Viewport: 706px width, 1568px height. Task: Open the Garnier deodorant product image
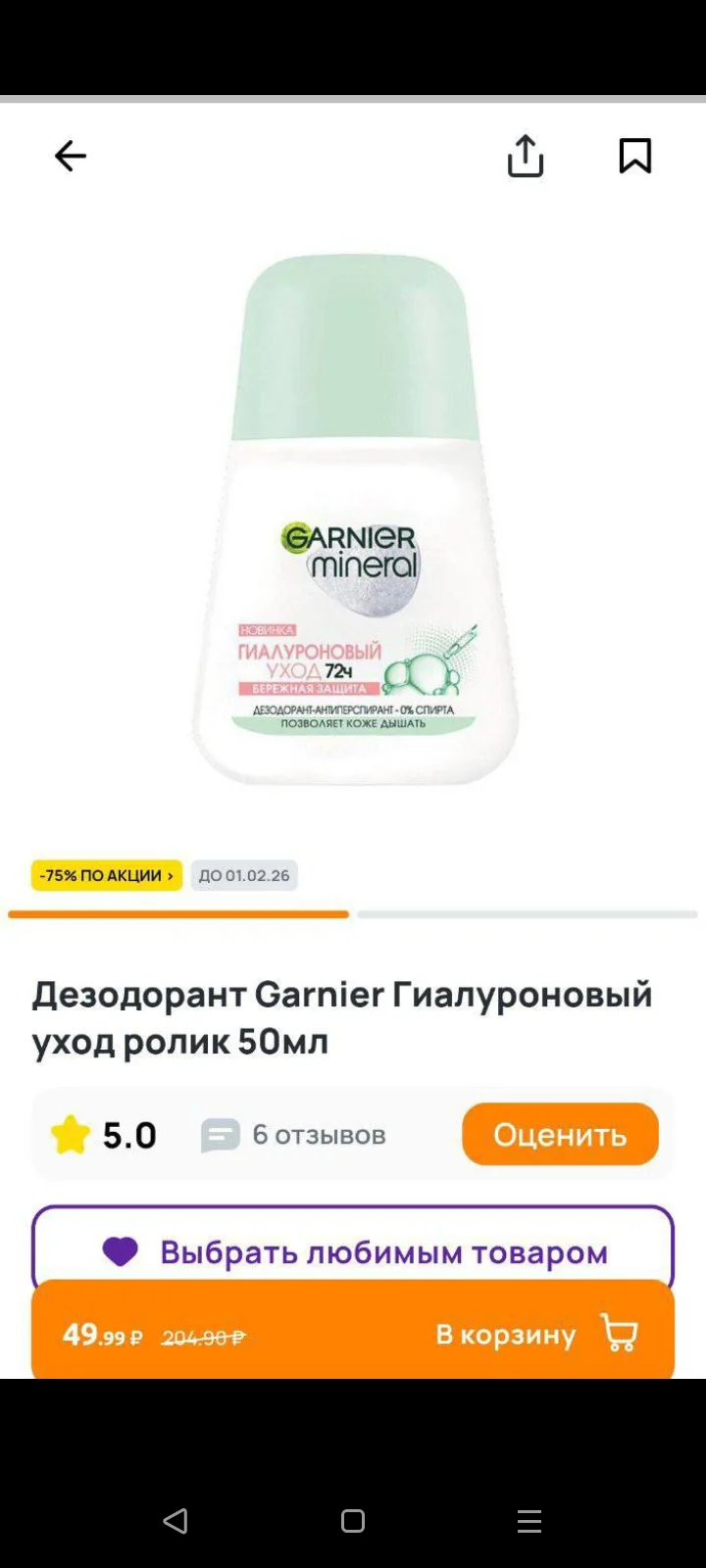[353, 519]
